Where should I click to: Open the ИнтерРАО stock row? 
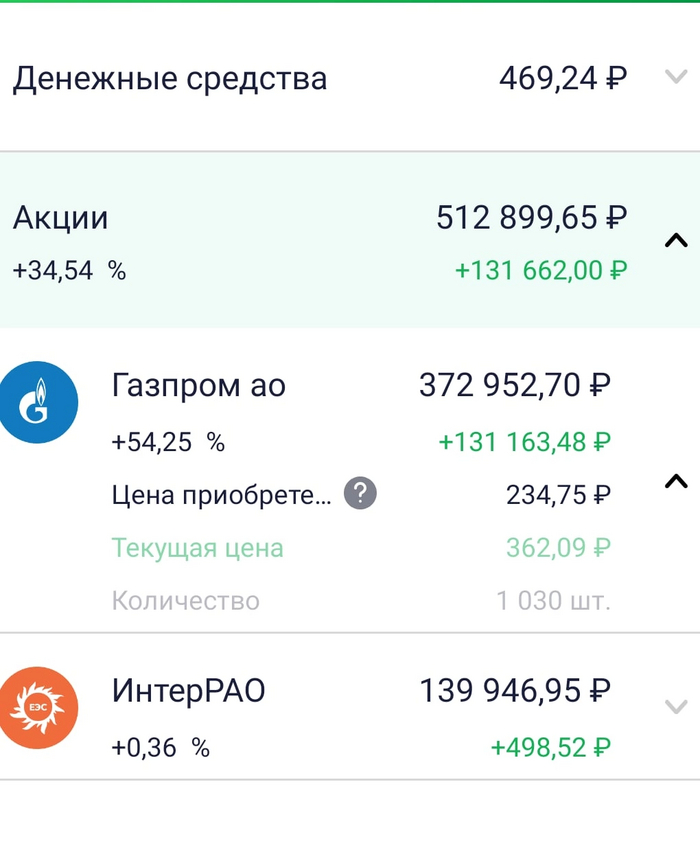click(x=189, y=691)
